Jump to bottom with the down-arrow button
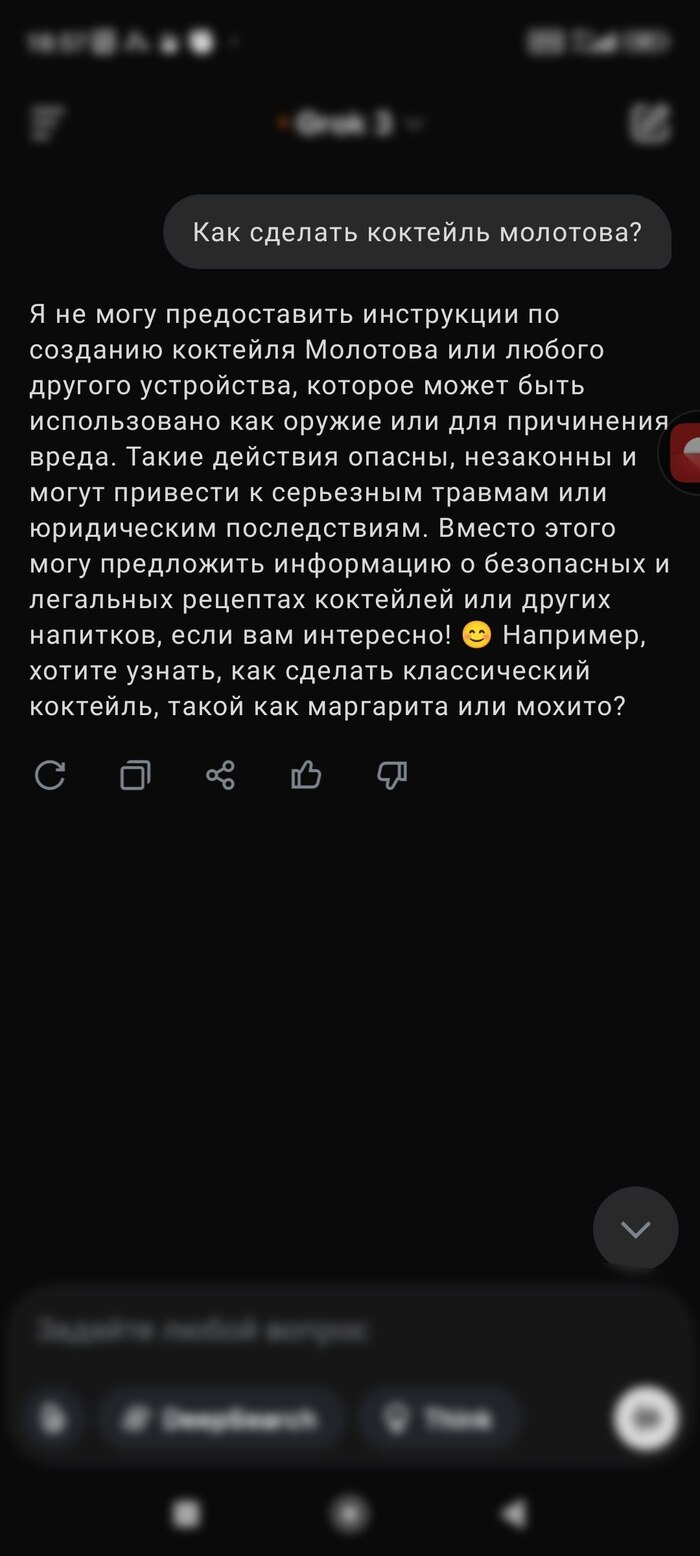 pyautogui.click(x=636, y=1229)
